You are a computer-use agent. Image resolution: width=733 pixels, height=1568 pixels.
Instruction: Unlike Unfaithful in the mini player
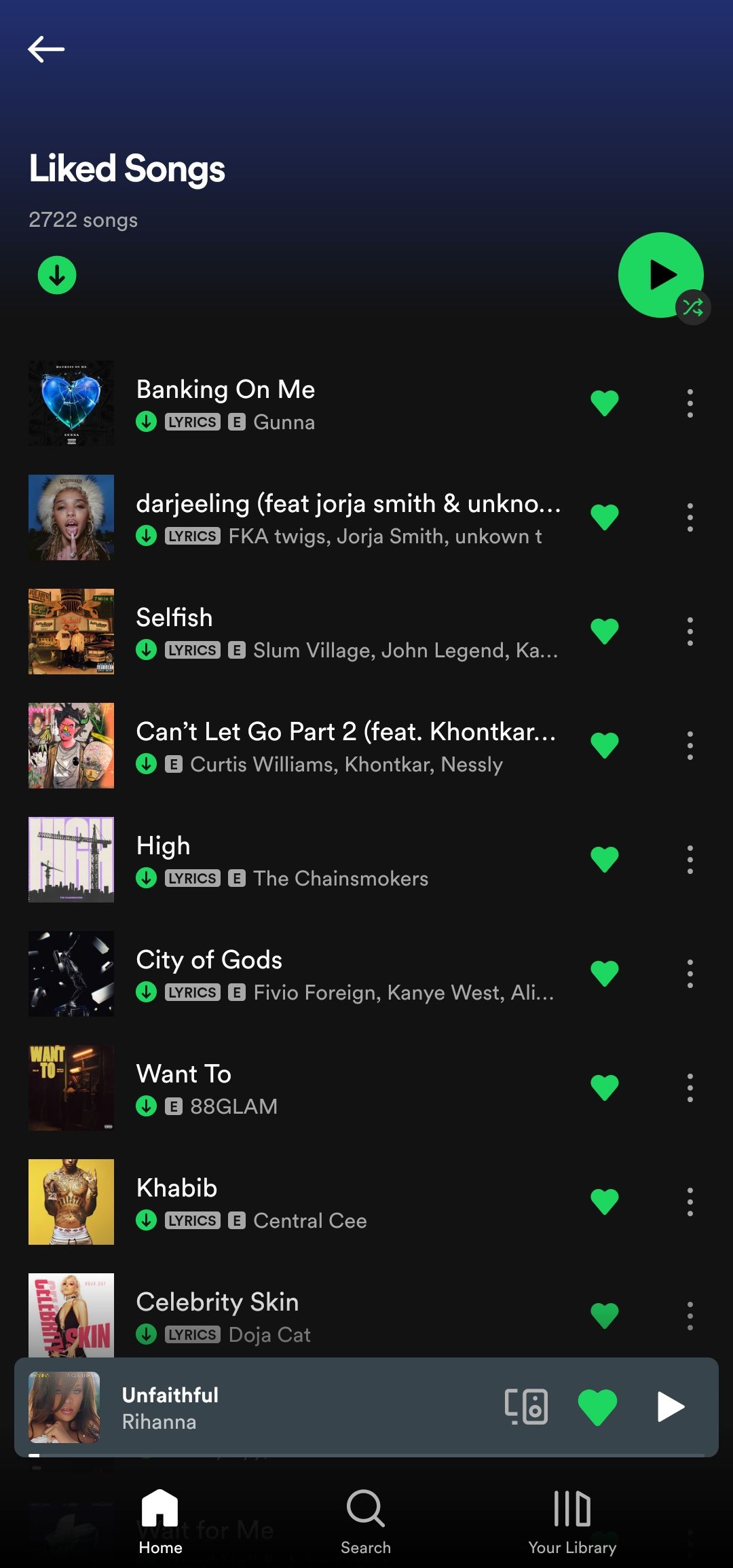pyautogui.click(x=597, y=1406)
